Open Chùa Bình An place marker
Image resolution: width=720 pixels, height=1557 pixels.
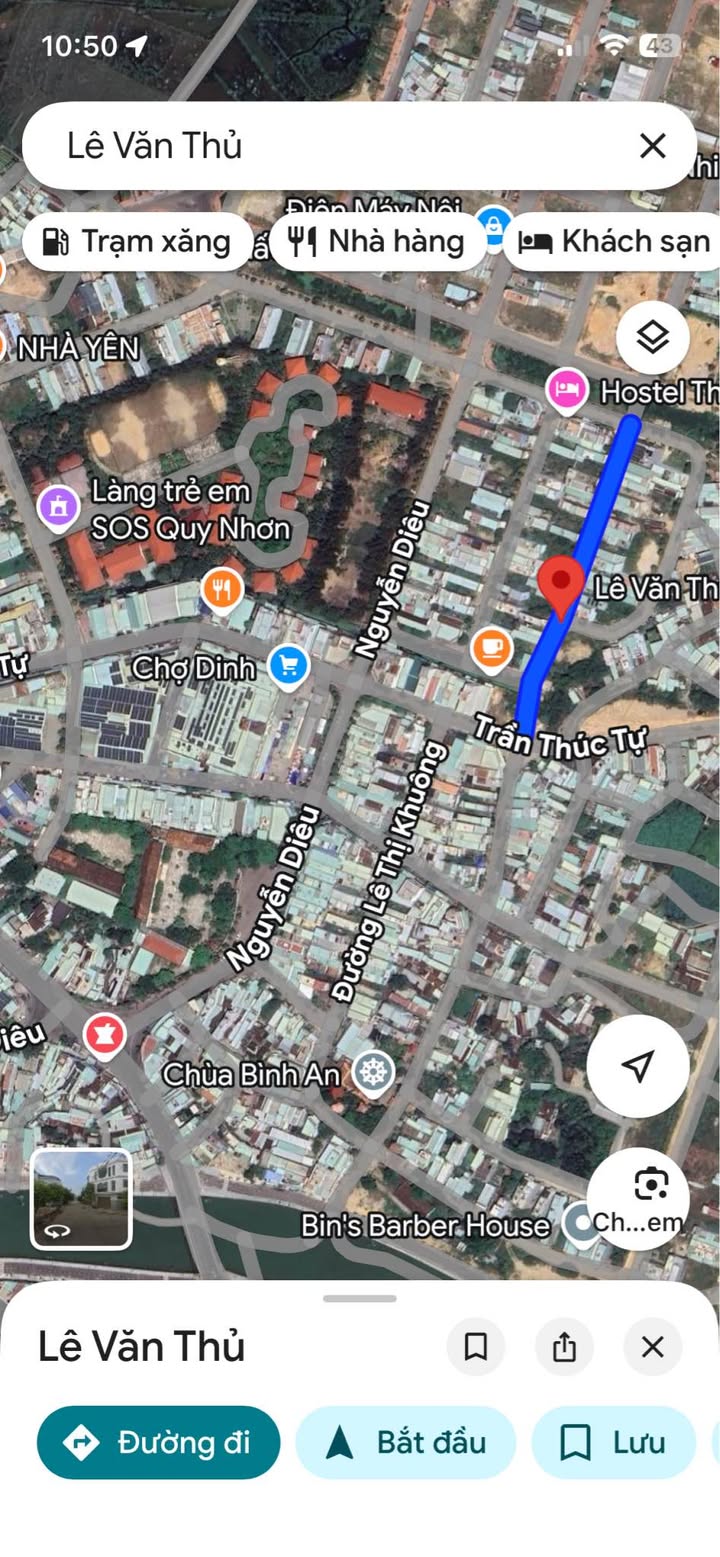tap(374, 1074)
